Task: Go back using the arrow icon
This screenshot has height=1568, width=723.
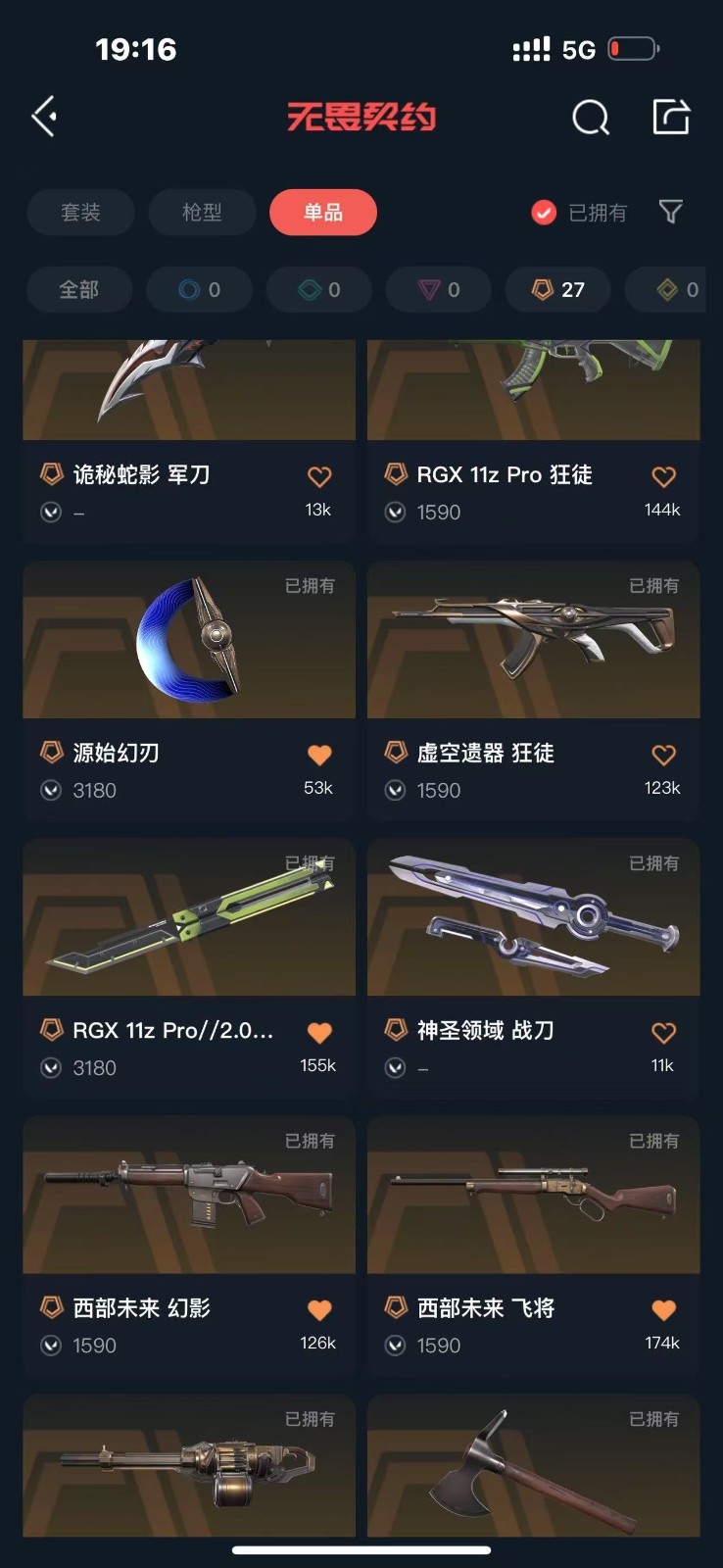Action: (44, 117)
